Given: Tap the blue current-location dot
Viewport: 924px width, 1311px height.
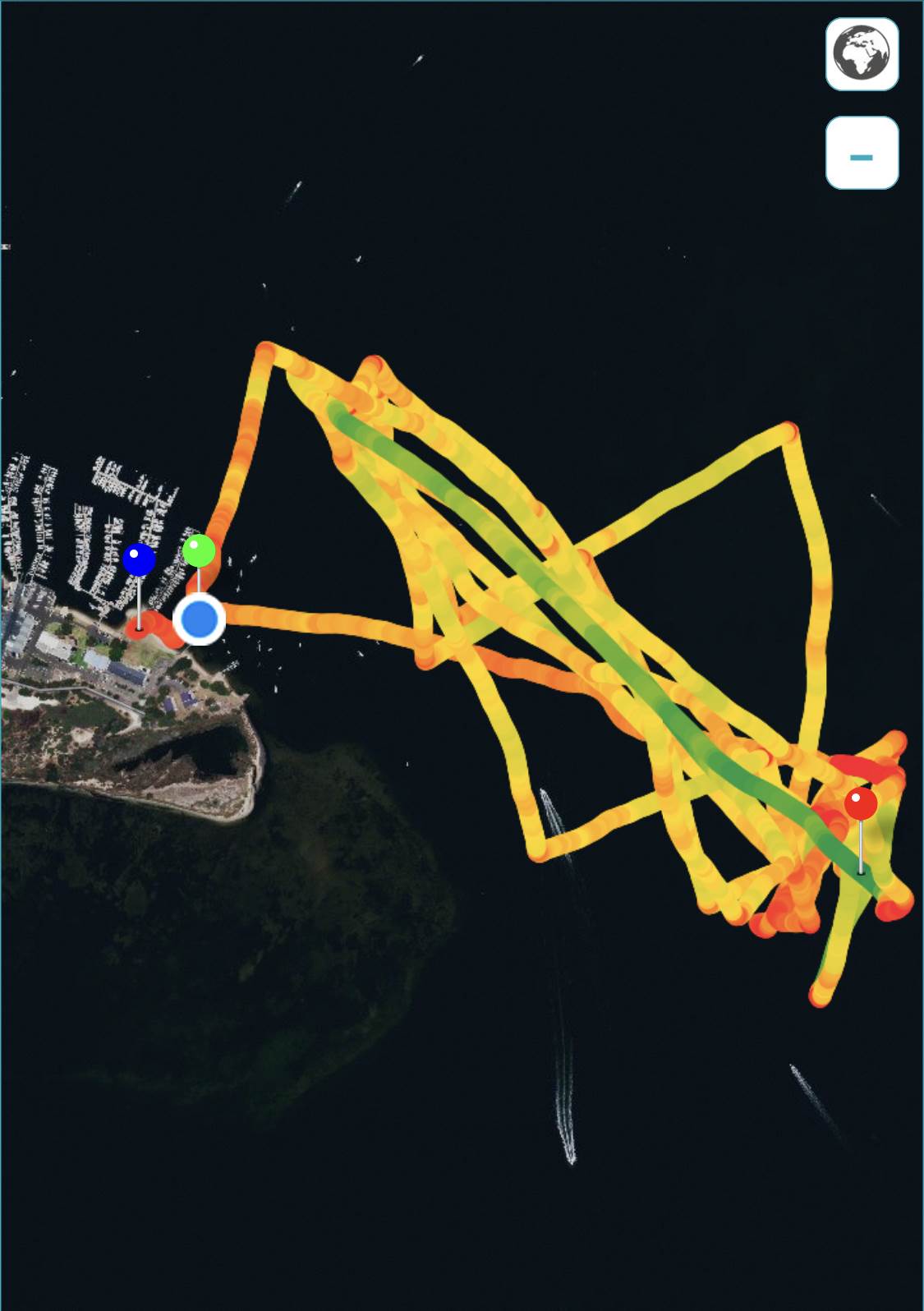Looking at the screenshot, I should click(199, 620).
